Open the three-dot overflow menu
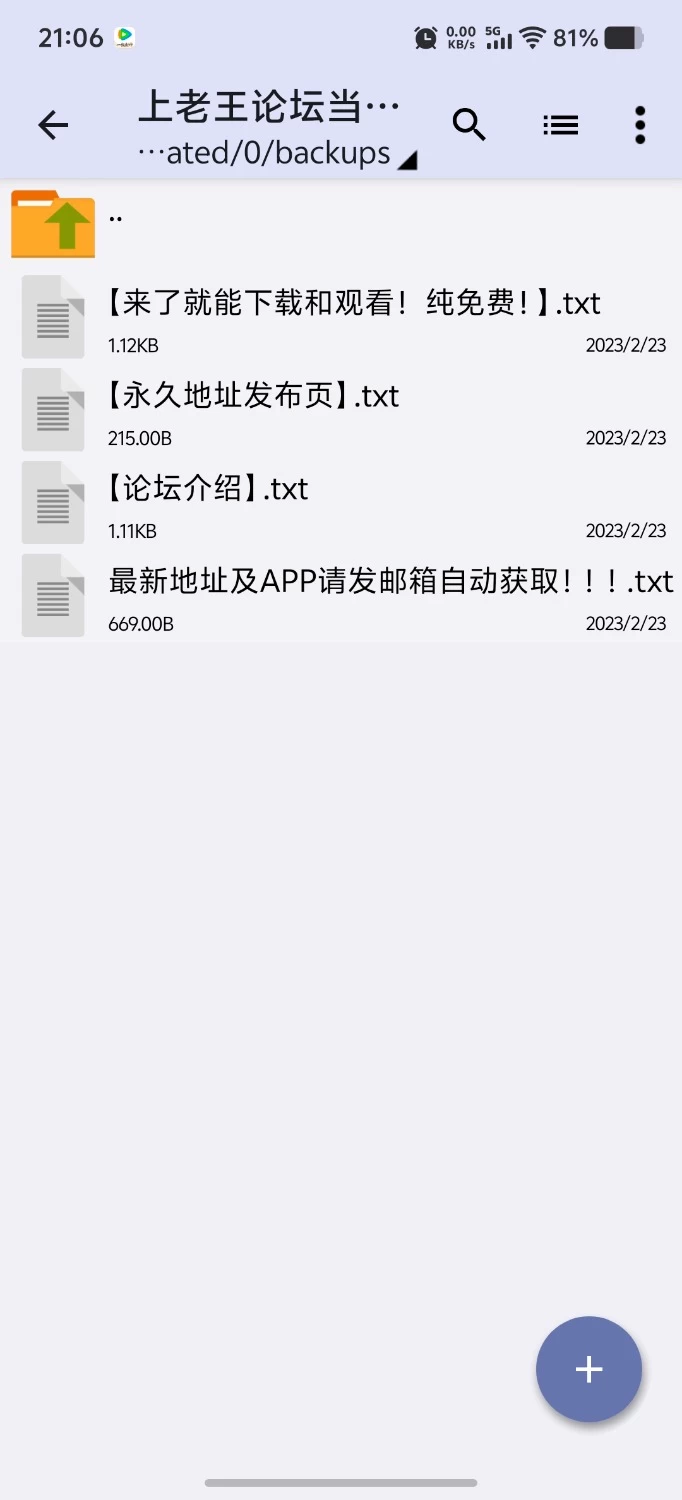Image resolution: width=682 pixels, height=1500 pixels. 640,125
